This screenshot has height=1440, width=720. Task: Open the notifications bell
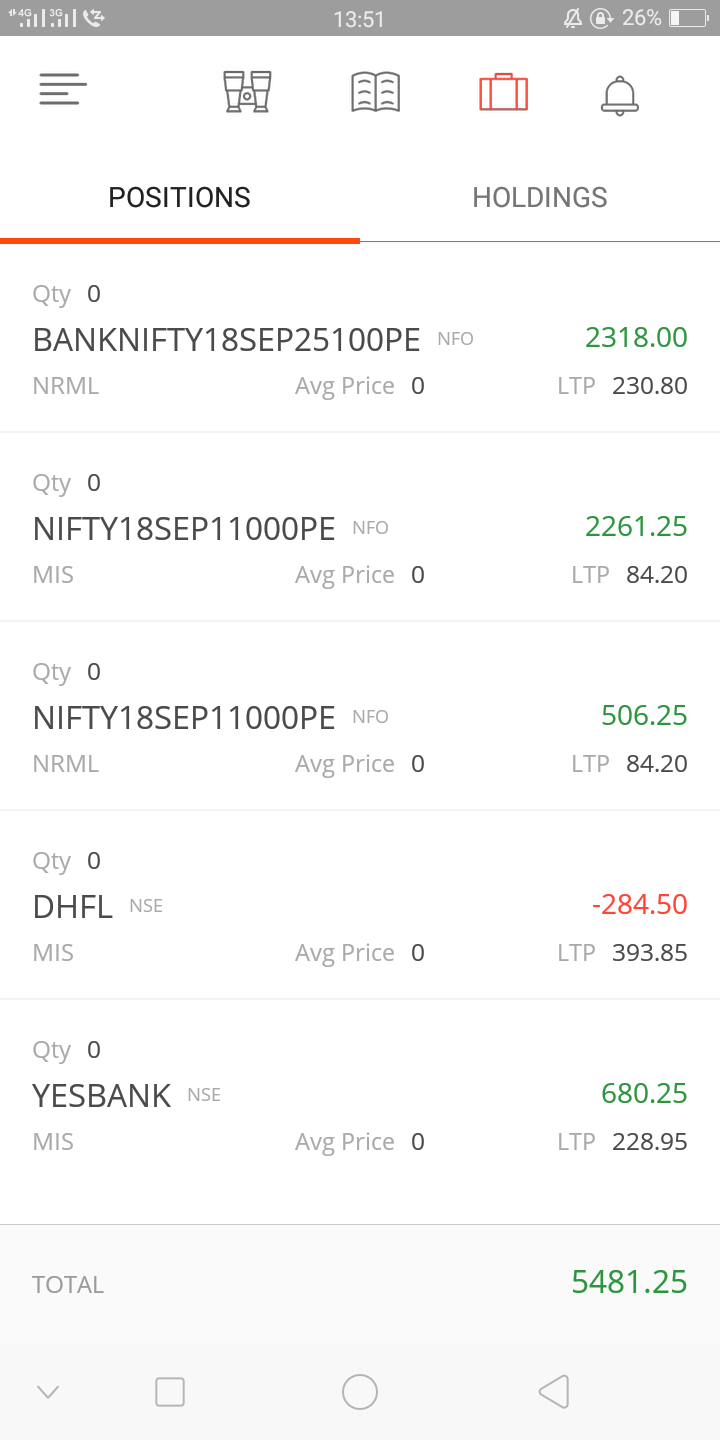[x=619, y=94]
